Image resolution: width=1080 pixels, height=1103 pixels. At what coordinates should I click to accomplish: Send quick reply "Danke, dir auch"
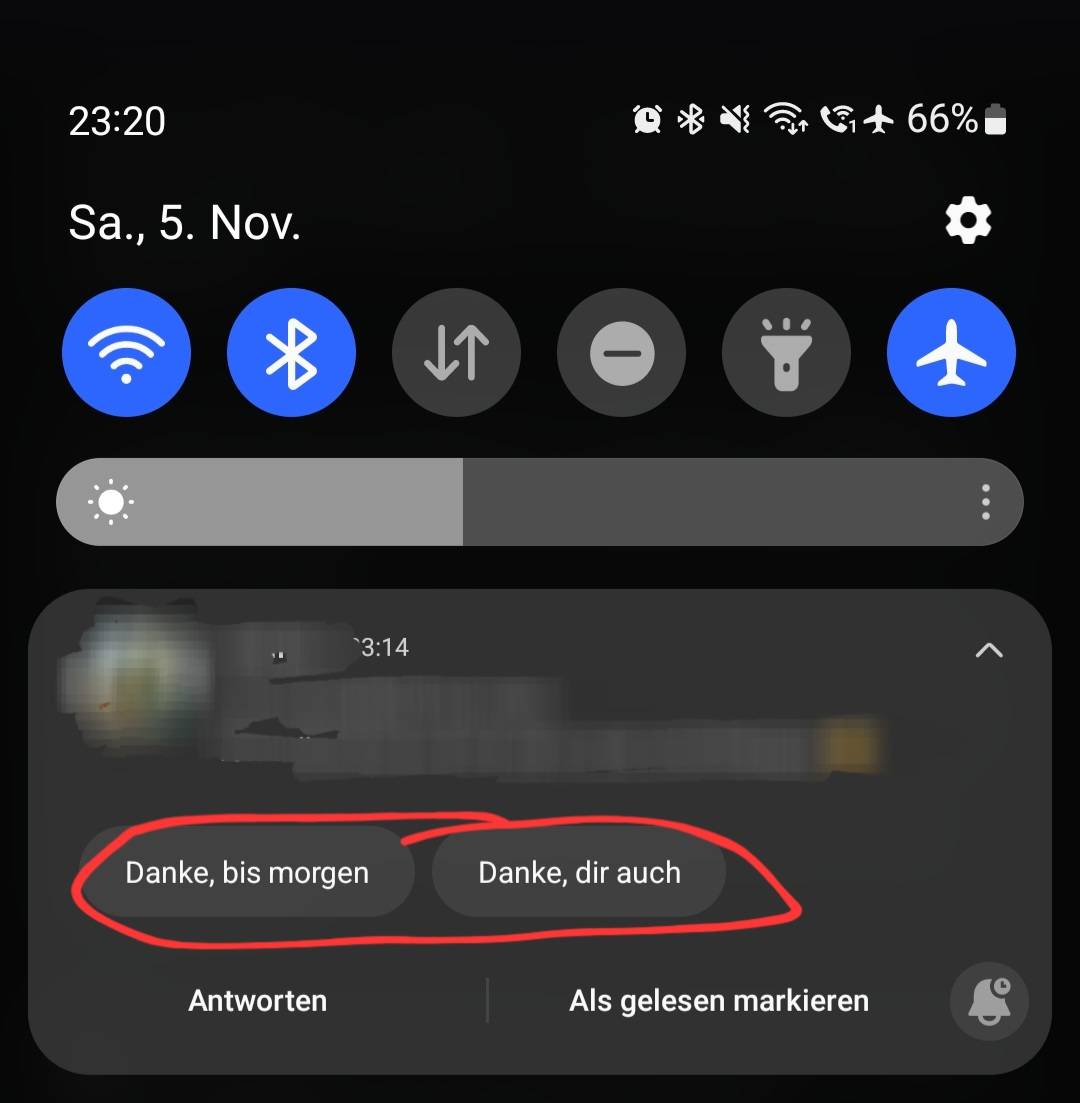[x=579, y=872]
